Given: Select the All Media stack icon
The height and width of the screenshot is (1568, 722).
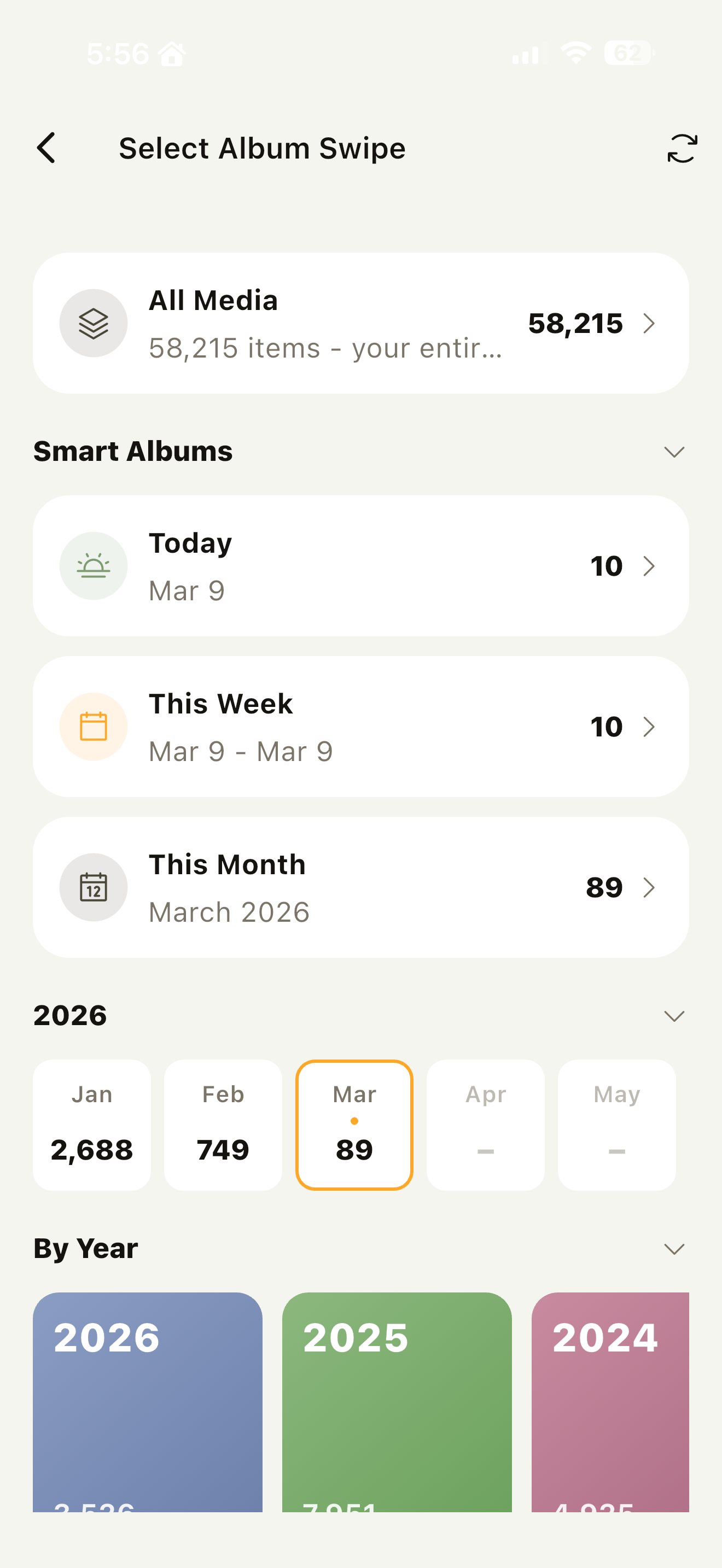Looking at the screenshot, I should tap(94, 323).
